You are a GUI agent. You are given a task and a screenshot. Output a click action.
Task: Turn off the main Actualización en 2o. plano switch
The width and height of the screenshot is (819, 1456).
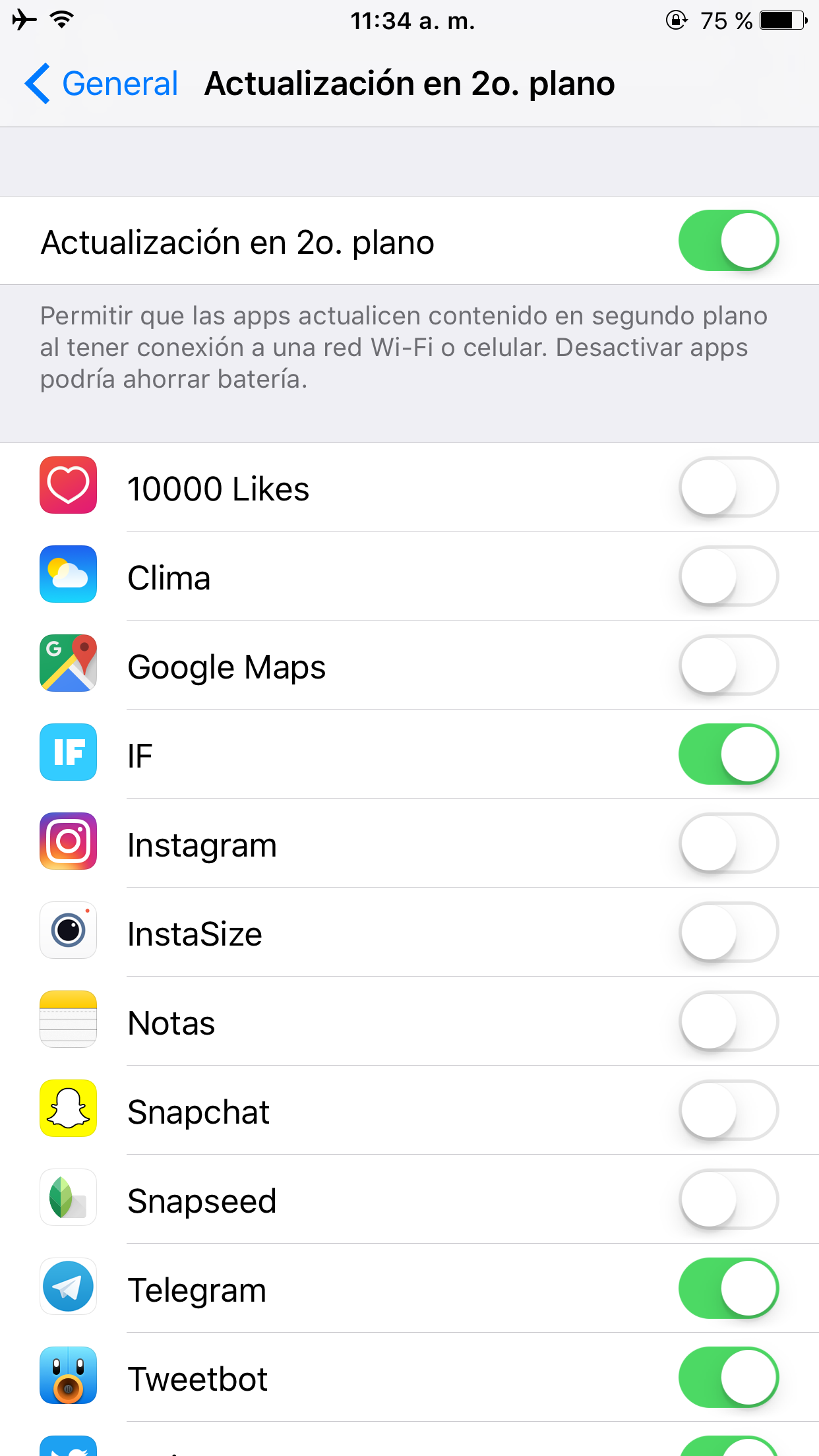728,241
